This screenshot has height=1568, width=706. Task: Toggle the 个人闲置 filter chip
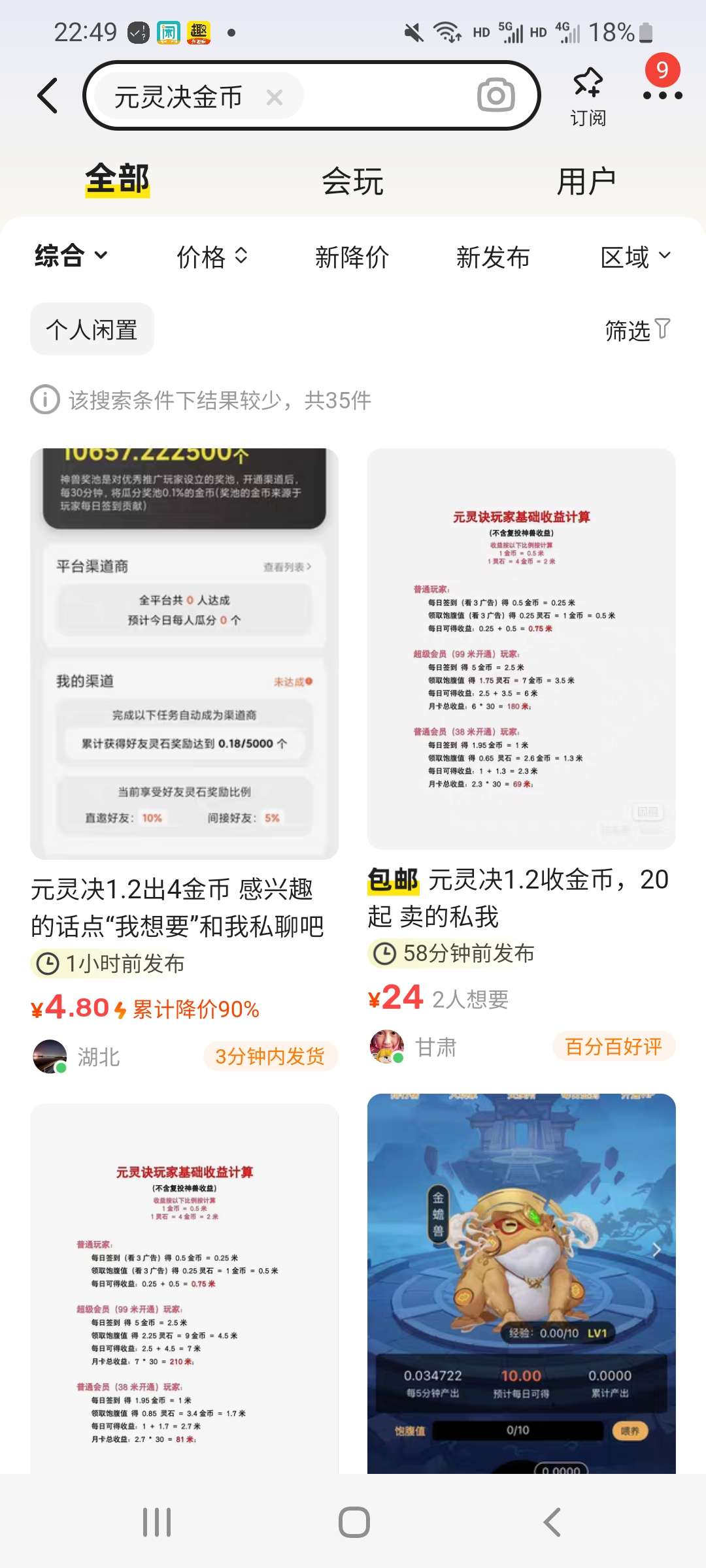(x=92, y=329)
